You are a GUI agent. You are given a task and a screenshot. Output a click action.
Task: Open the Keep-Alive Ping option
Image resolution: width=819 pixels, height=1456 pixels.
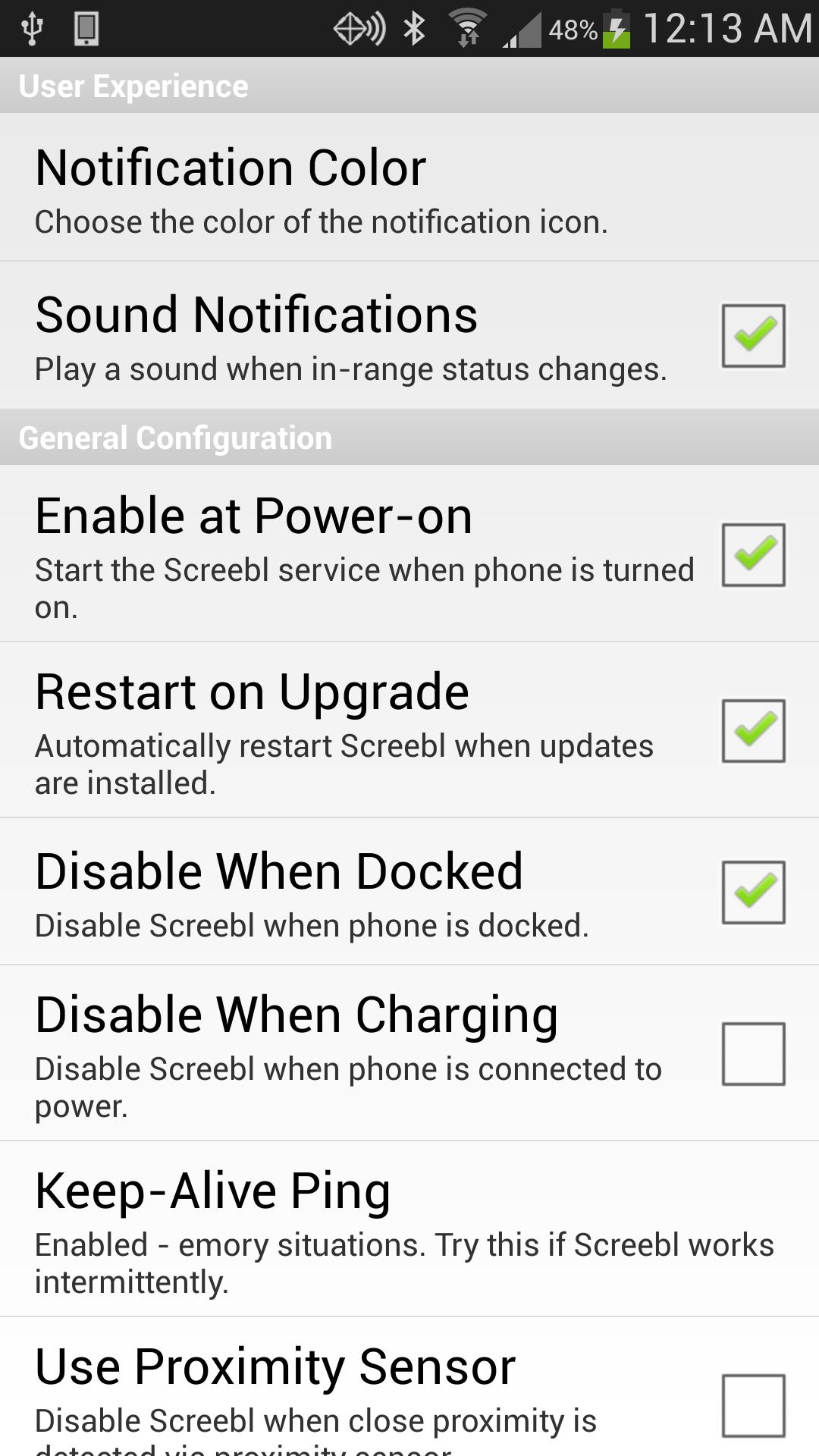pos(409,1228)
